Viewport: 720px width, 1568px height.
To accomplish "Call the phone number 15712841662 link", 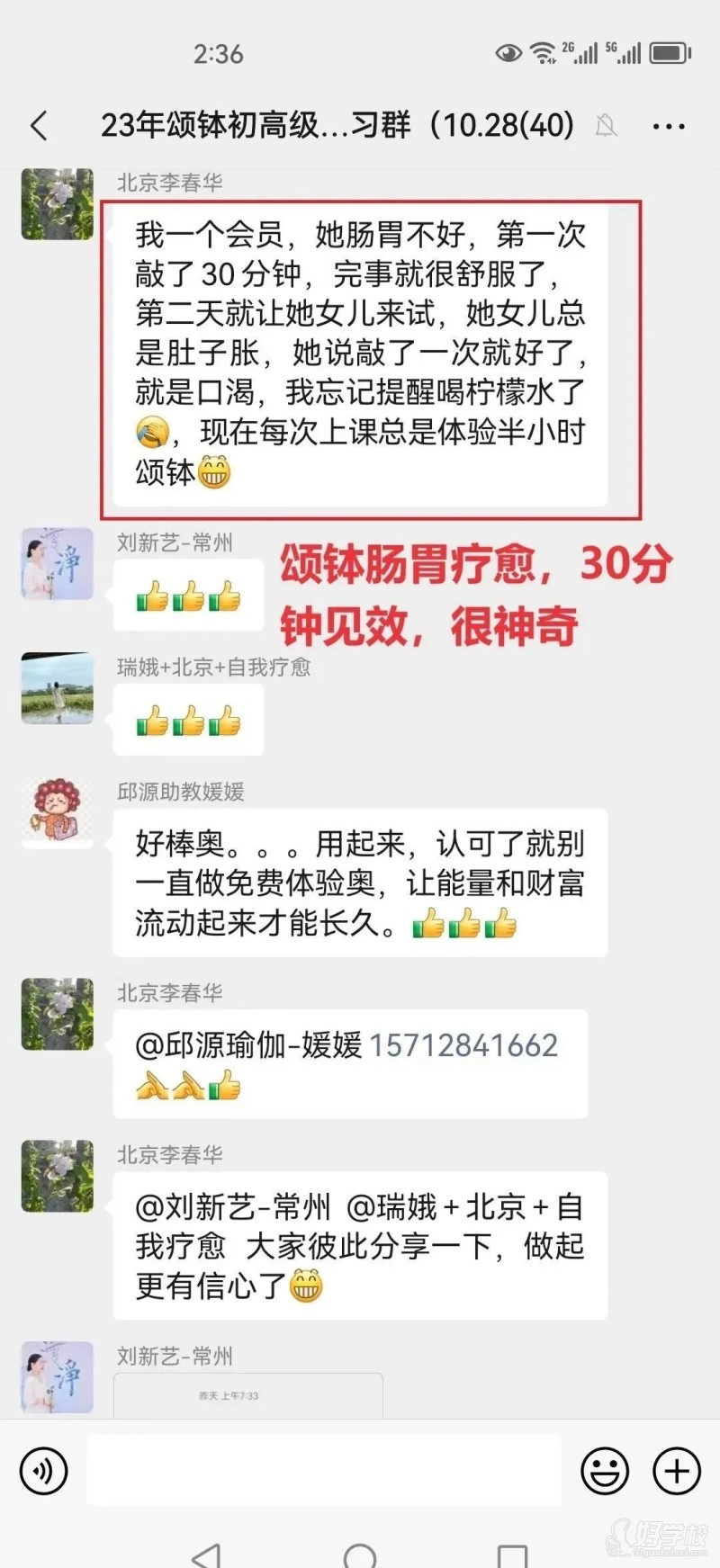I will 463,1045.
